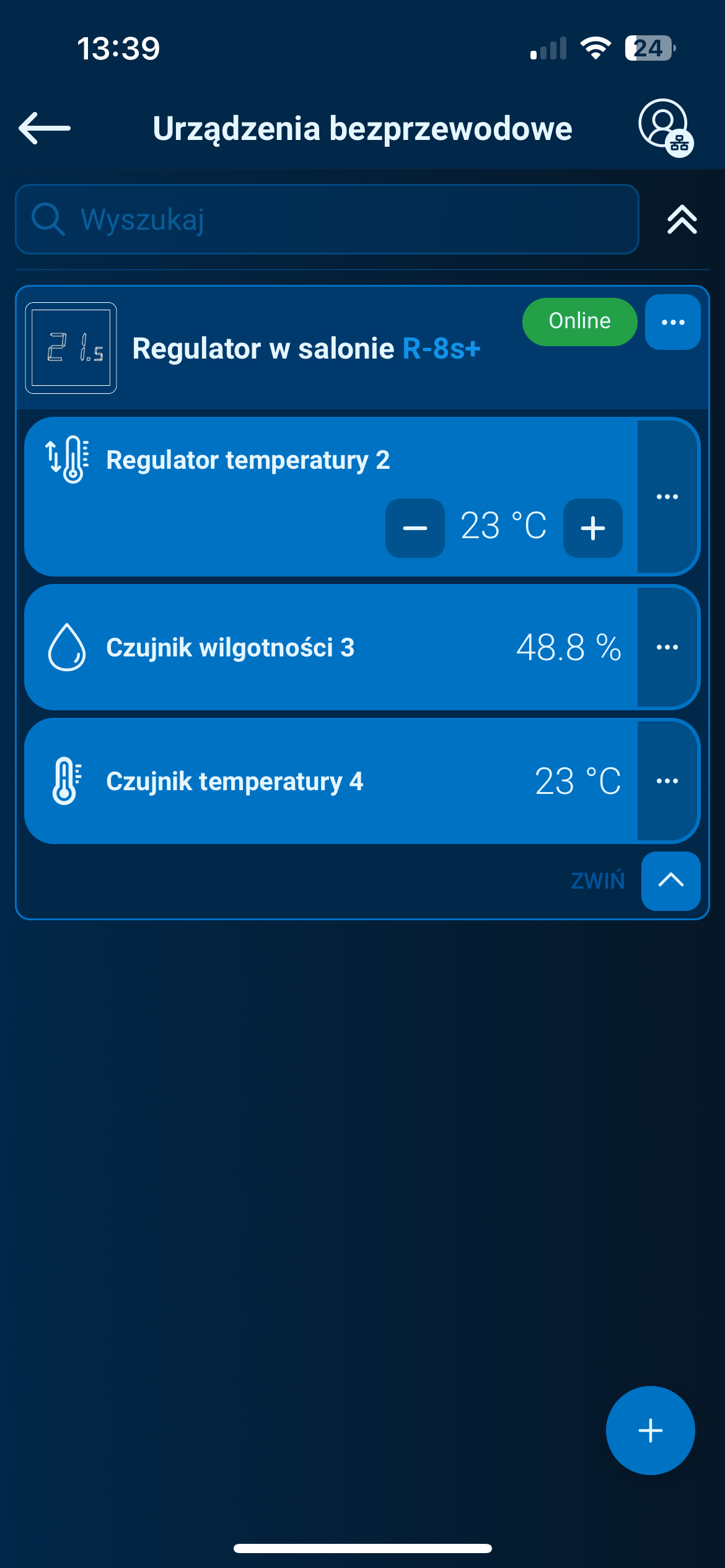Open more options for Czujnik wilgotności 3
This screenshot has width=725, height=1568.
667,647
